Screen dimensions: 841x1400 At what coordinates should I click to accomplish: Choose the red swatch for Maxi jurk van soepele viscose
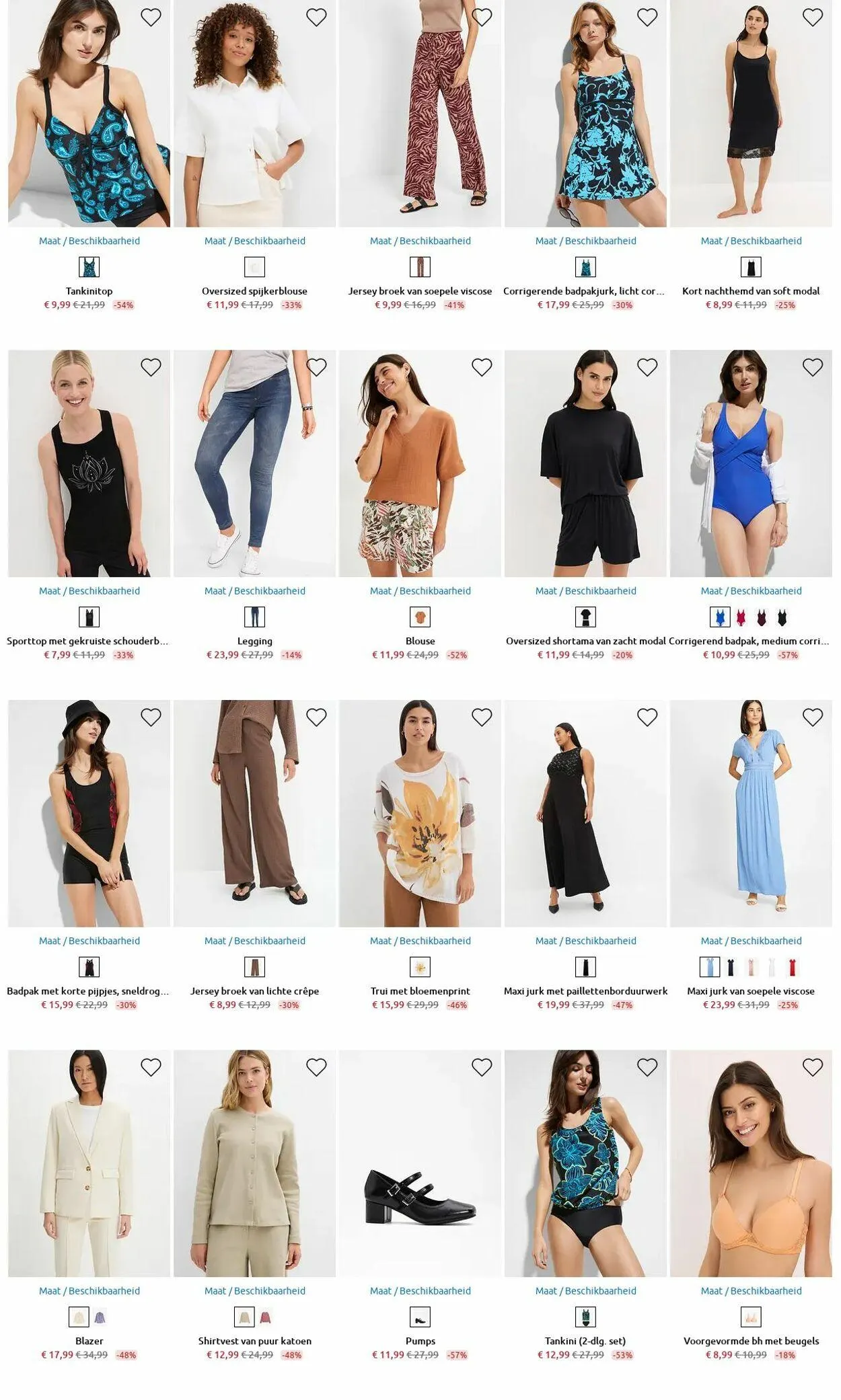[793, 968]
